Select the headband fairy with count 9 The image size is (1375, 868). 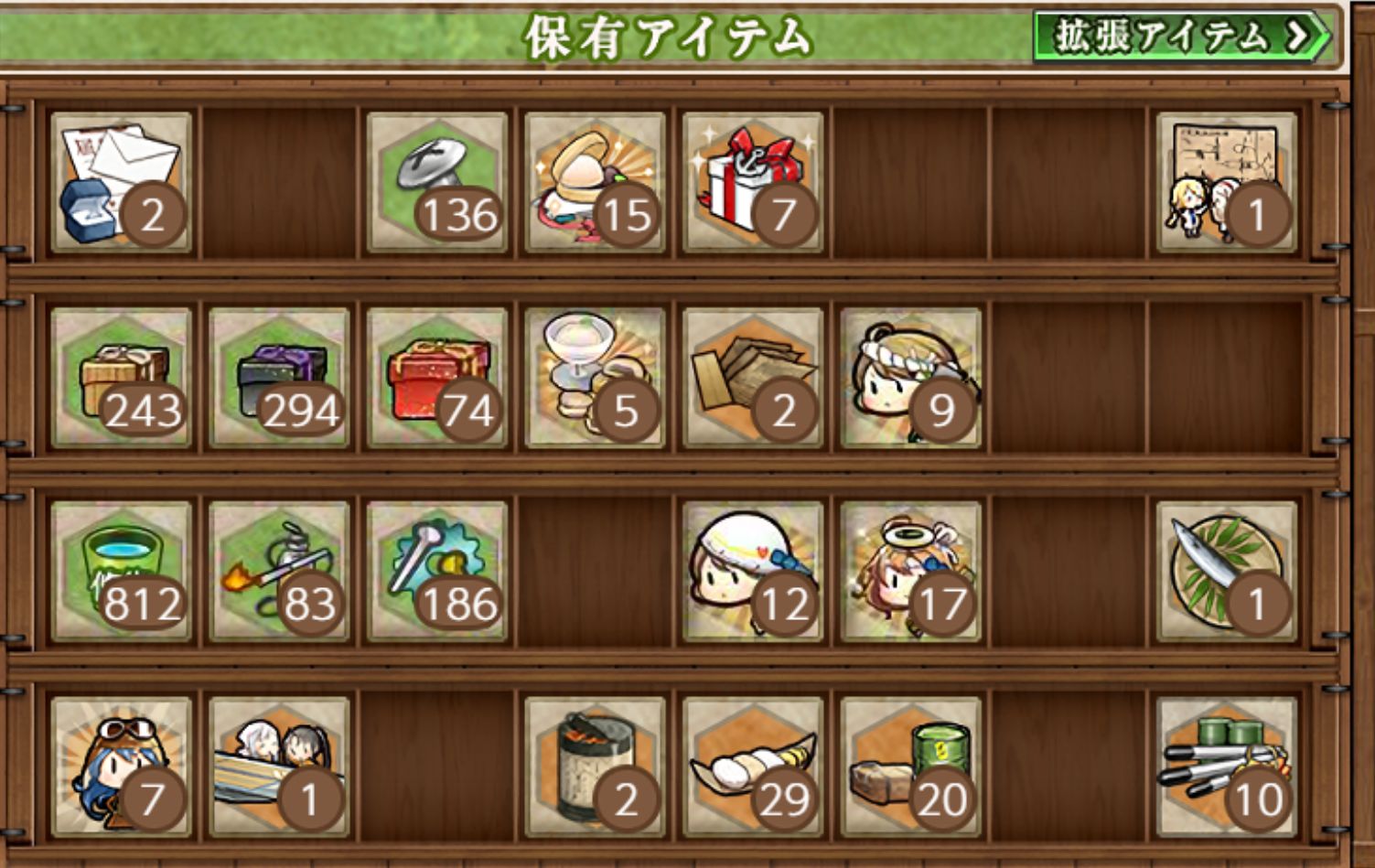[x=910, y=378]
